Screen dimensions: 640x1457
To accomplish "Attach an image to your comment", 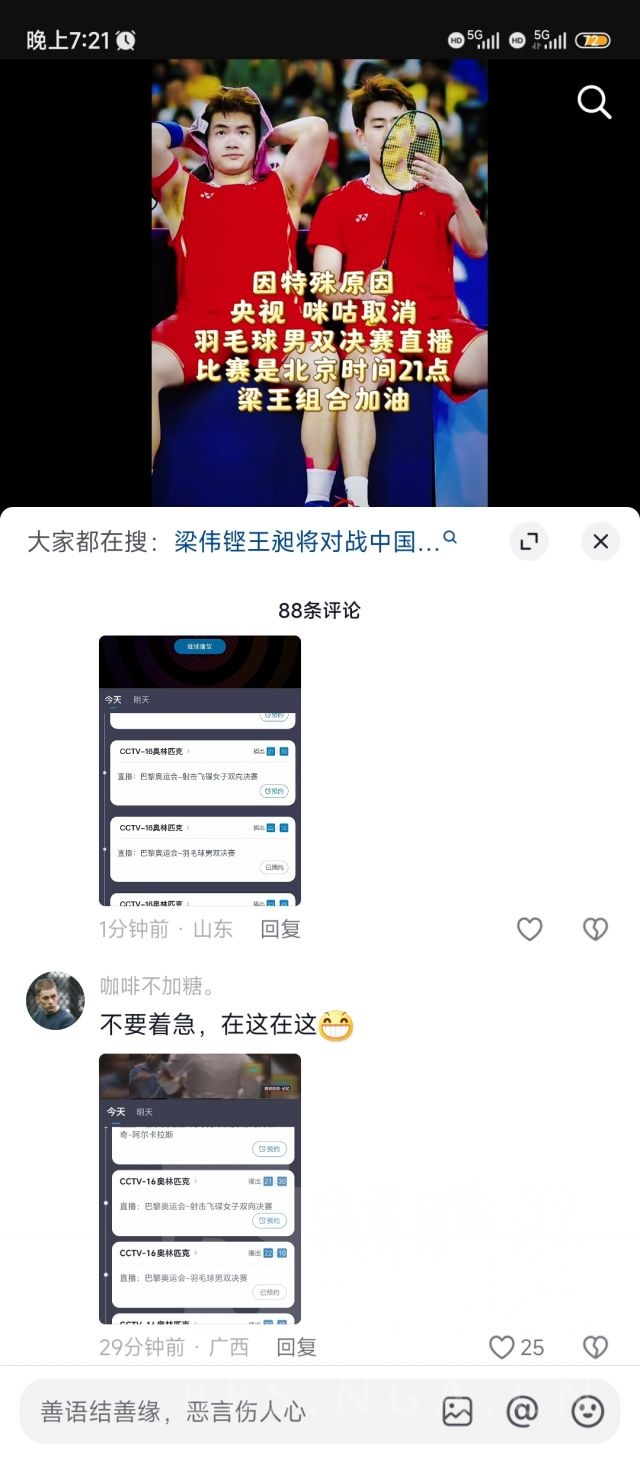I will click(457, 1411).
